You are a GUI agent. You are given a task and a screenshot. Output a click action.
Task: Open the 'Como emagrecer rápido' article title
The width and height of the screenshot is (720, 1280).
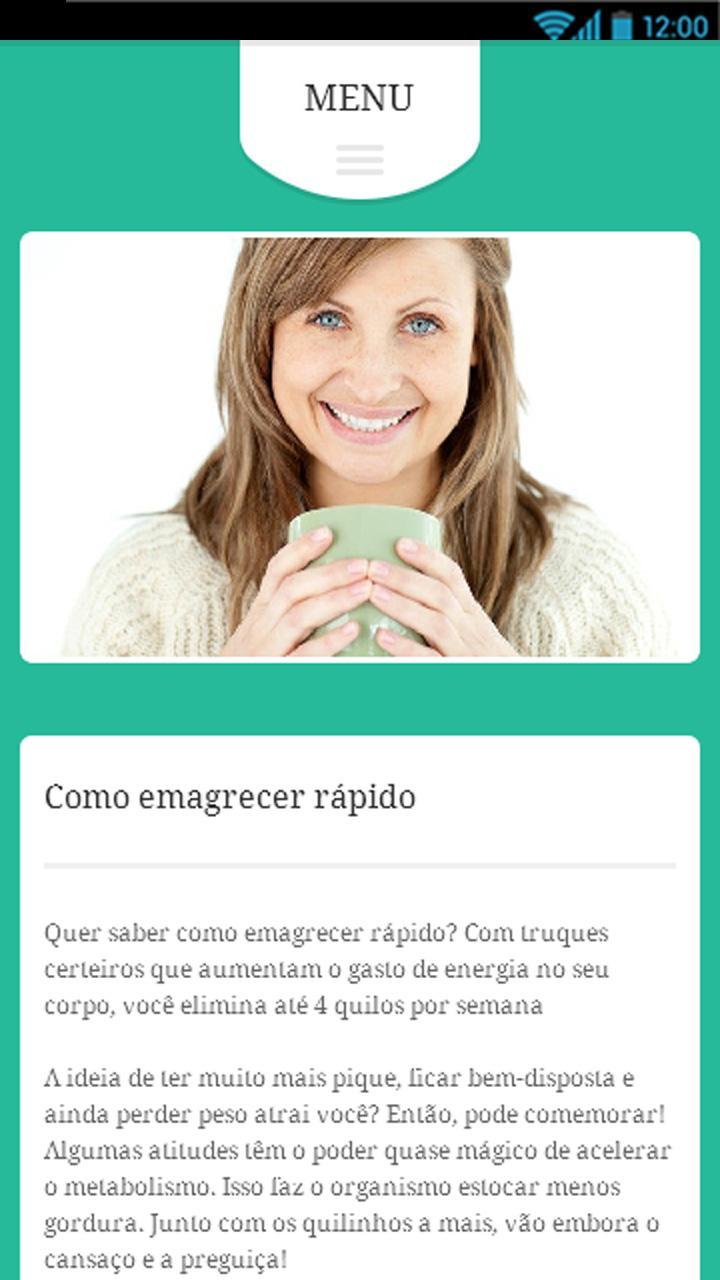[230, 796]
